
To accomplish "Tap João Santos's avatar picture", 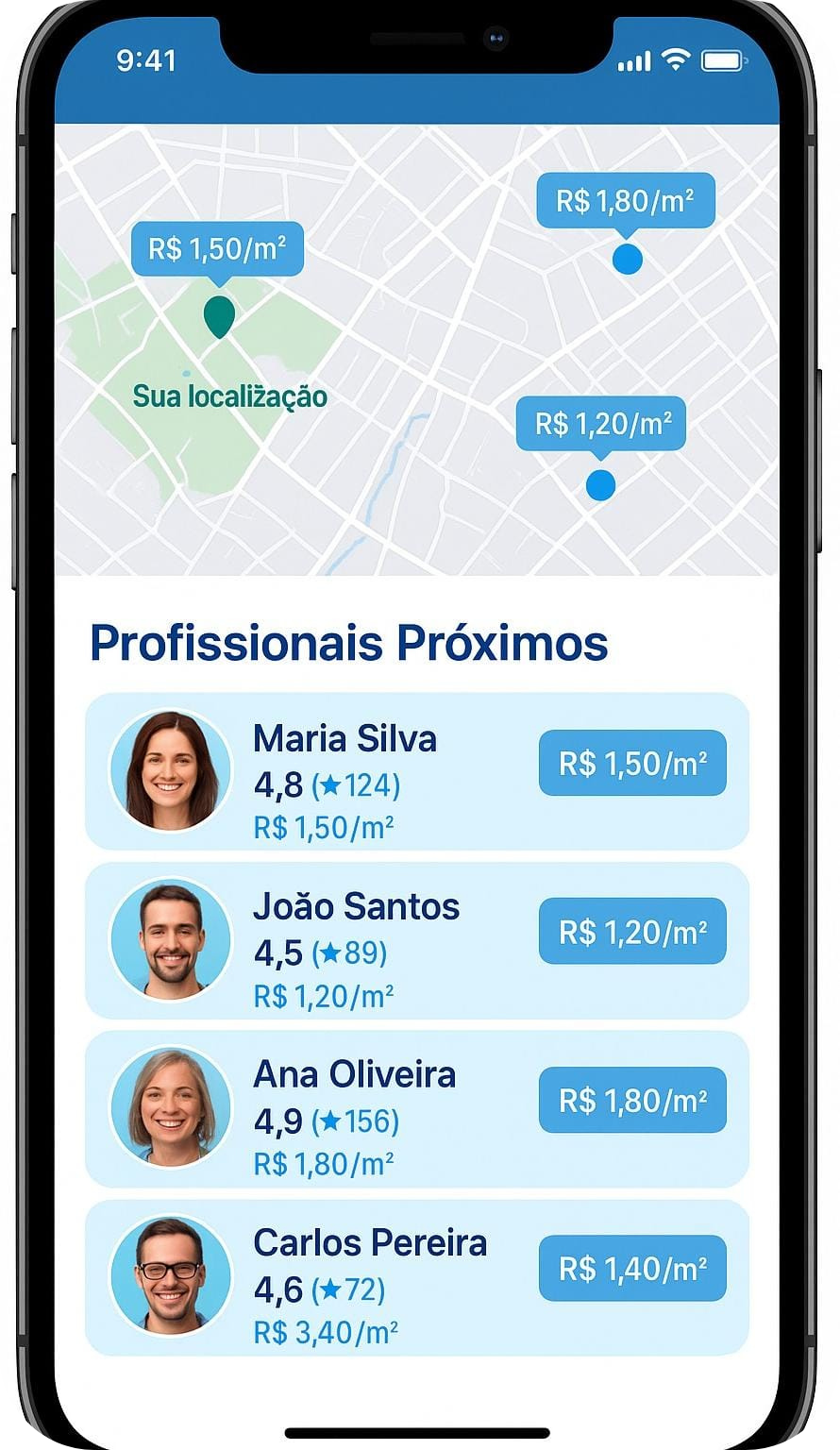I will click(x=170, y=939).
